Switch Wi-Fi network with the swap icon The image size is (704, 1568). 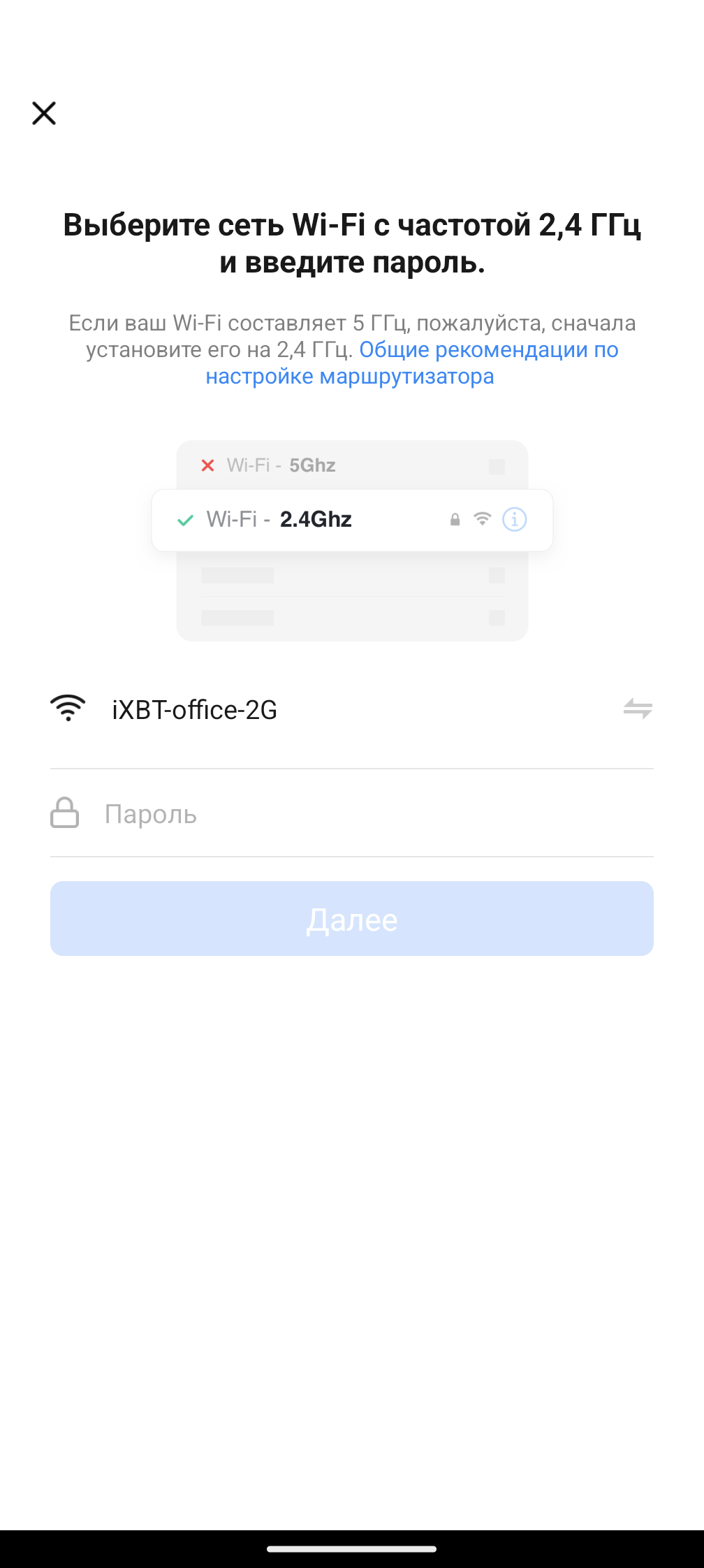click(x=638, y=709)
